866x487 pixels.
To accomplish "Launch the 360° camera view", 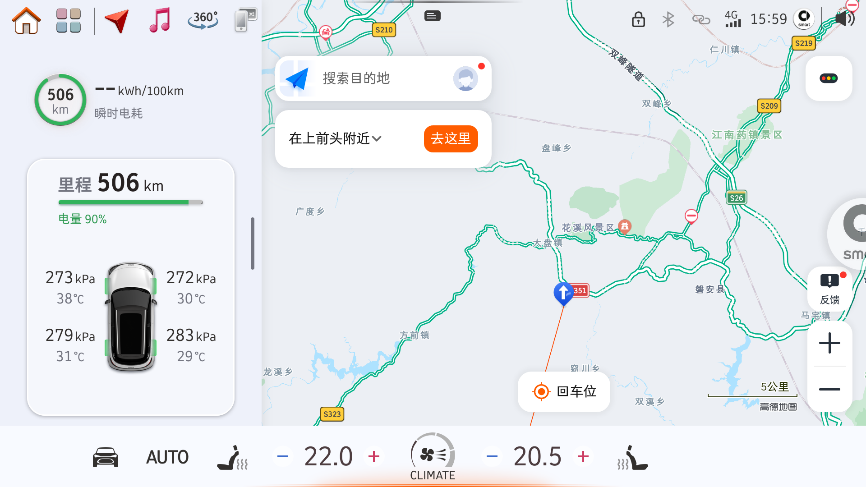I will 202,19.
